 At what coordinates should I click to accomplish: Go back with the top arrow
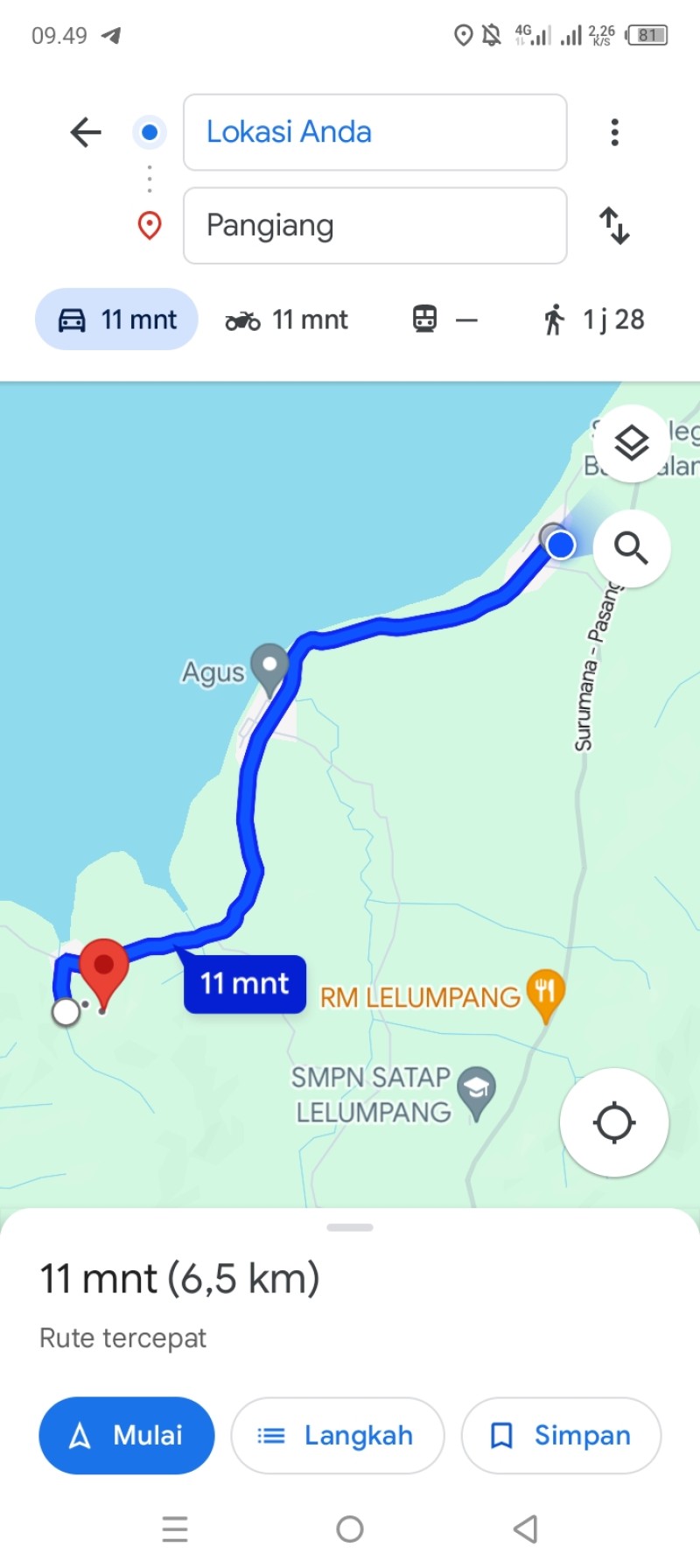click(86, 132)
